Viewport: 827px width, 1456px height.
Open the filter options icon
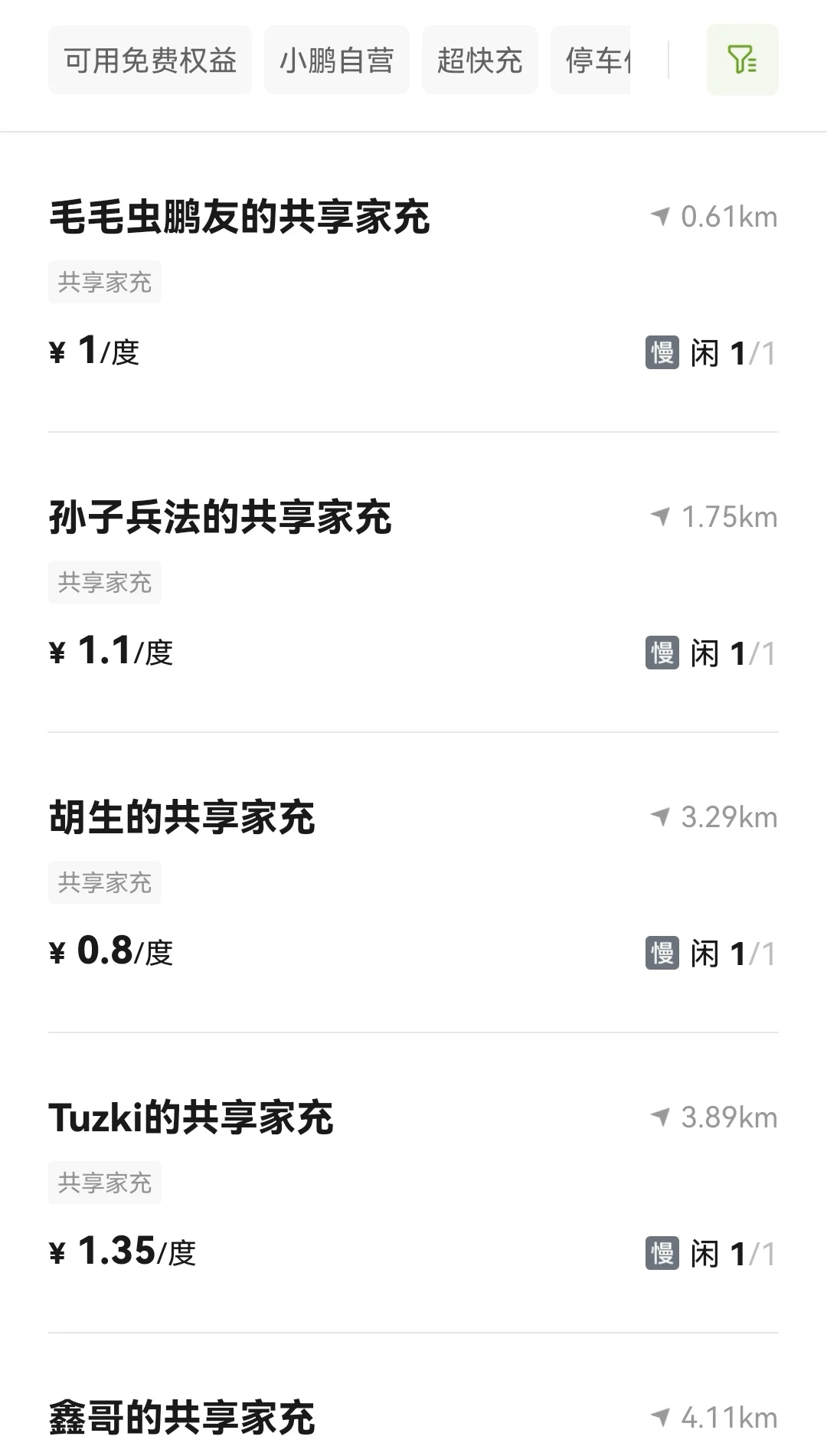[742, 60]
